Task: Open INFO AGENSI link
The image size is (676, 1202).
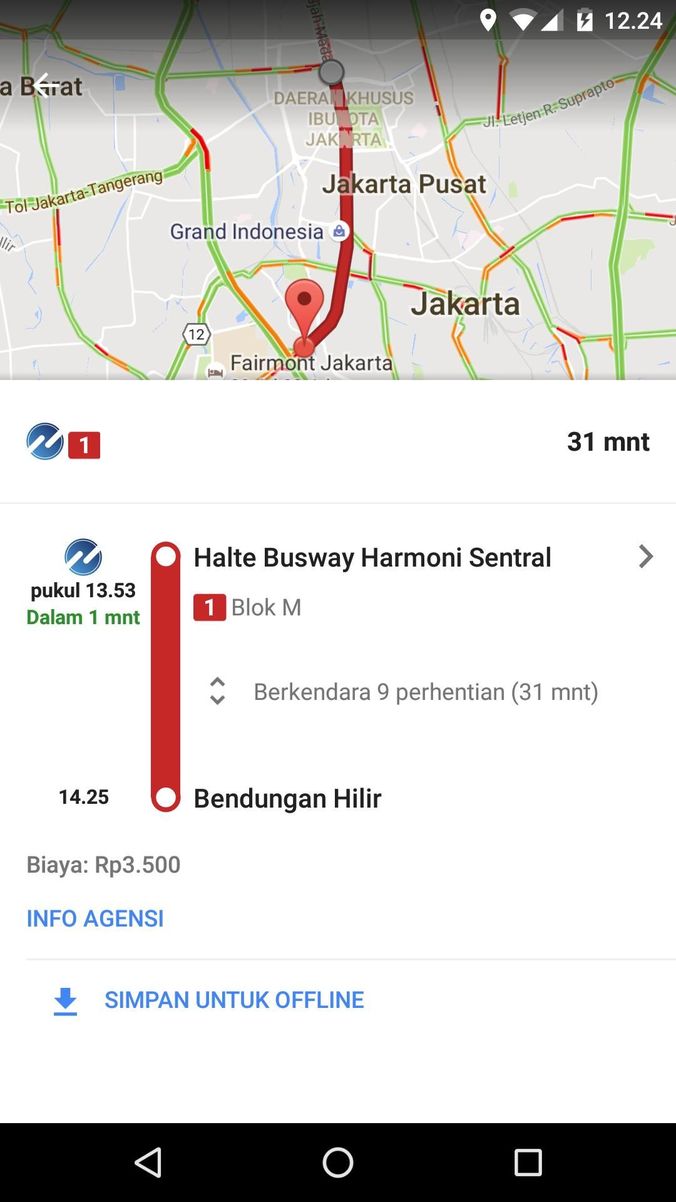Action: click(x=95, y=918)
